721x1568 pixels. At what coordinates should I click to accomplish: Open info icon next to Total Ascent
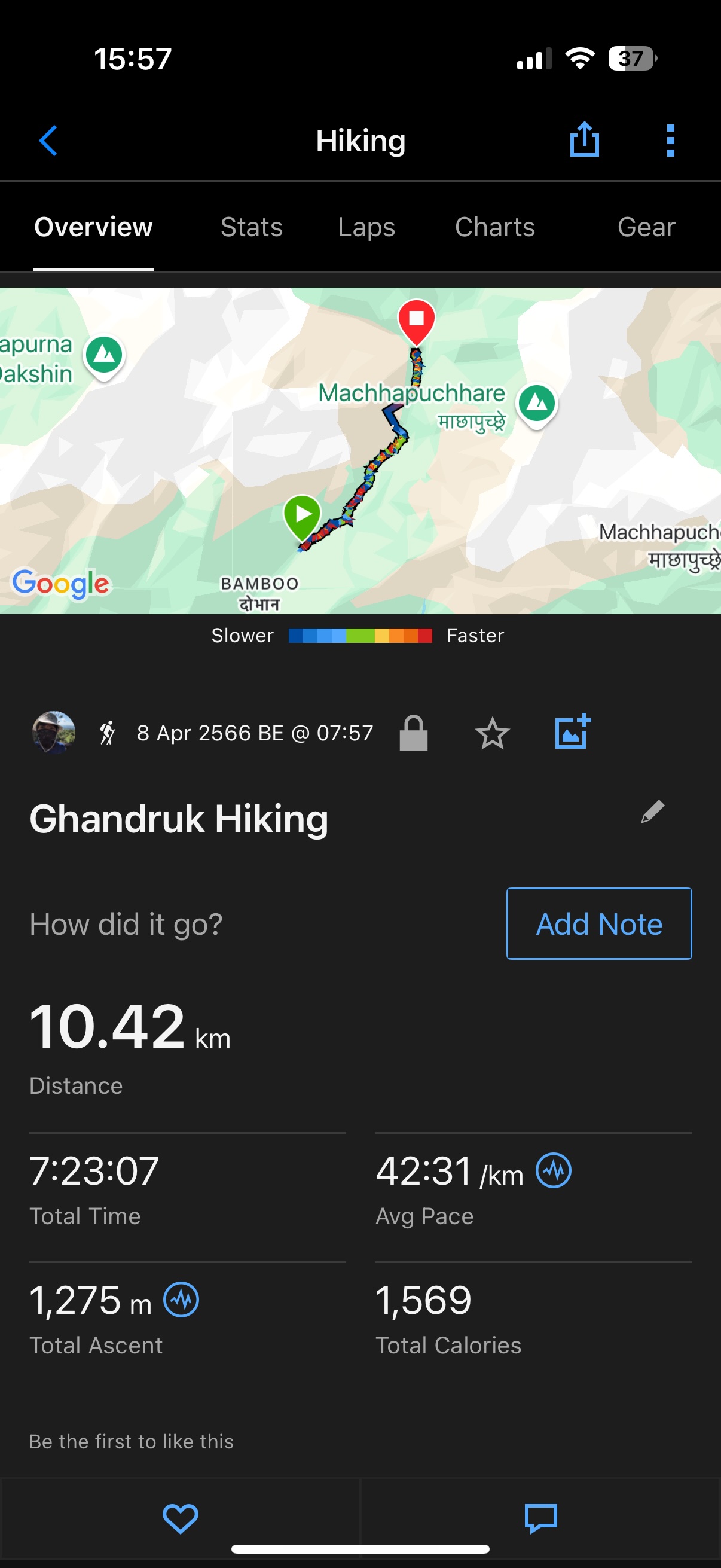tap(181, 1299)
